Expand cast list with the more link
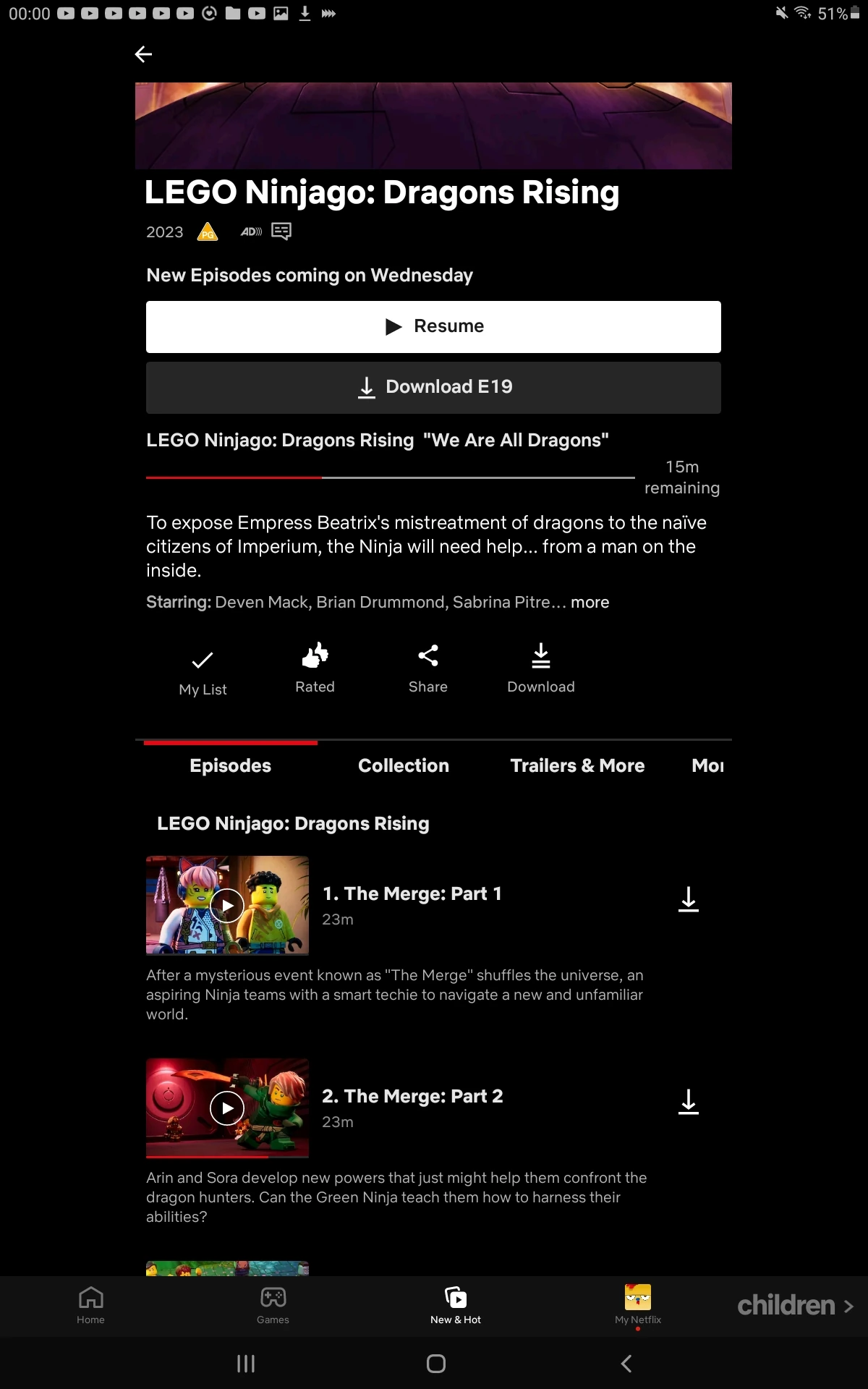This screenshot has width=868, height=1389. [590, 602]
